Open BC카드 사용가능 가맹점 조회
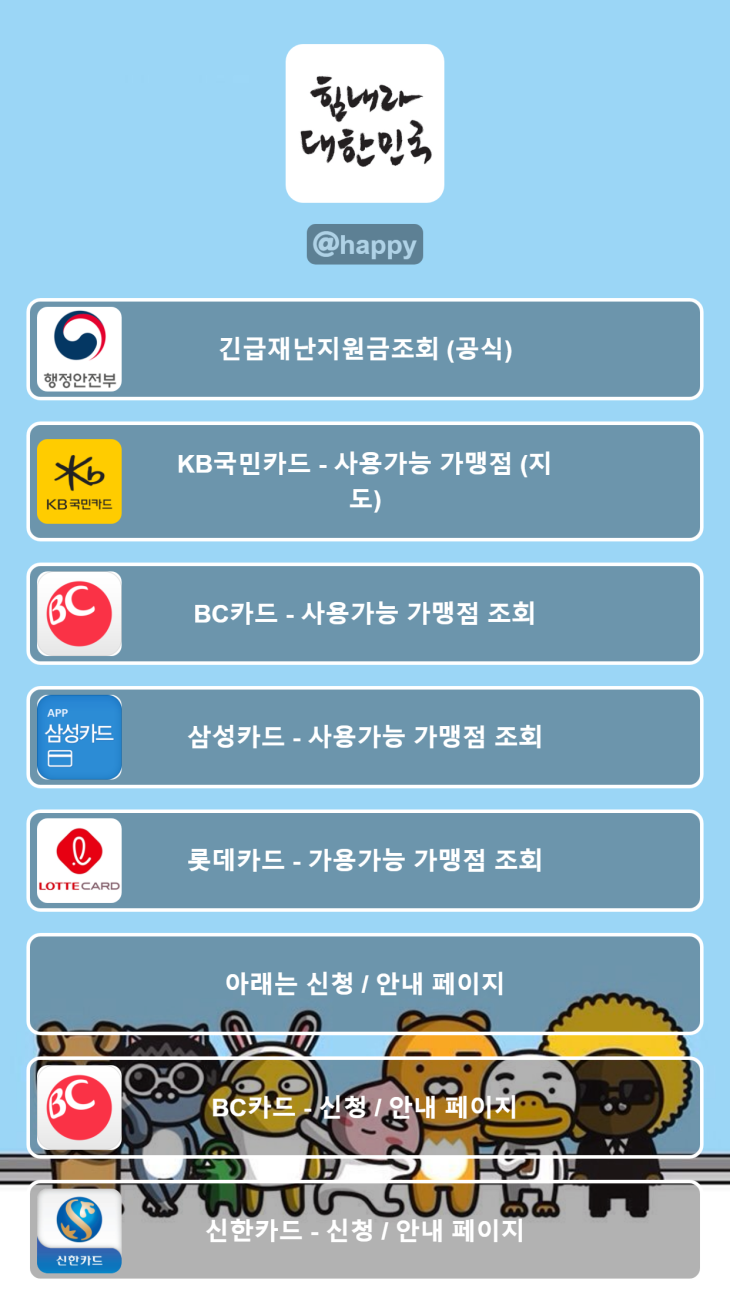The image size is (730, 1298). pos(365,613)
